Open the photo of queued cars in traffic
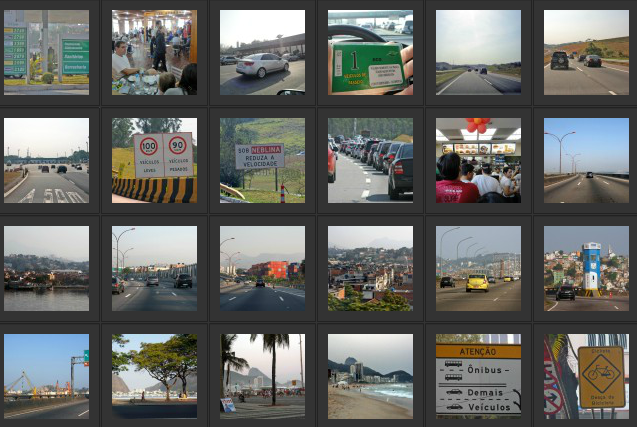 [x=370, y=161]
